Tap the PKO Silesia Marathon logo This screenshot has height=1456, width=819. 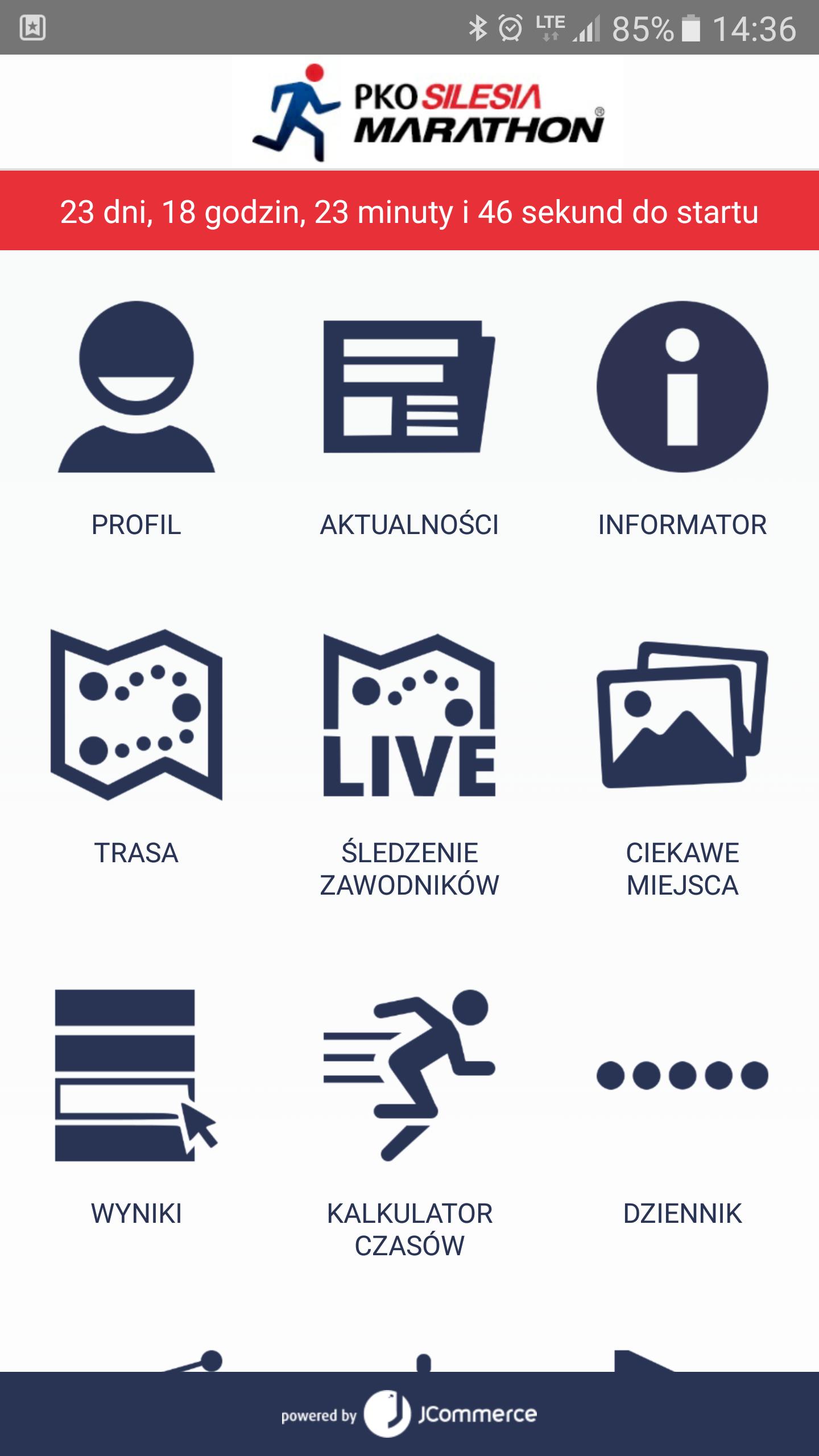click(427, 111)
